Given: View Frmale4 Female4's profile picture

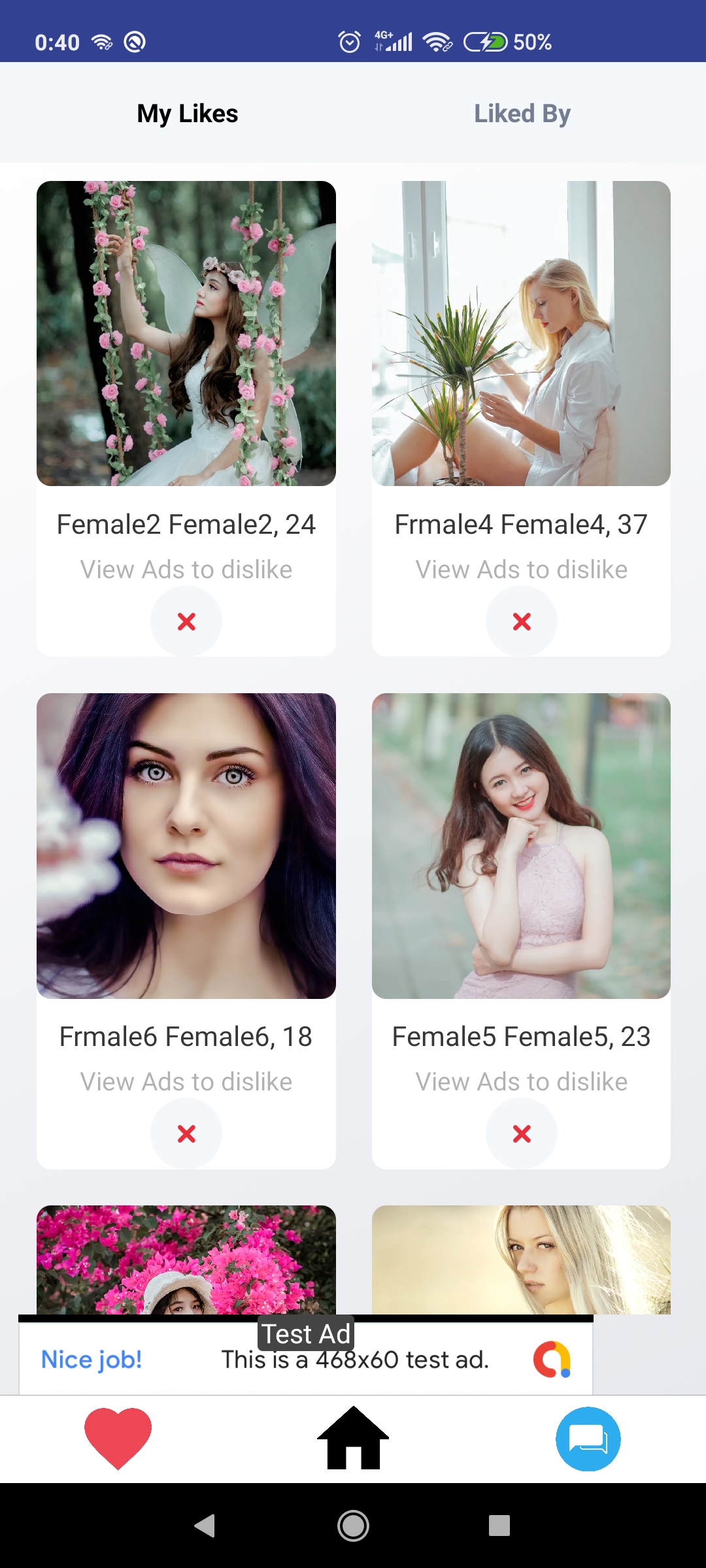Looking at the screenshot, I should 521,333.
